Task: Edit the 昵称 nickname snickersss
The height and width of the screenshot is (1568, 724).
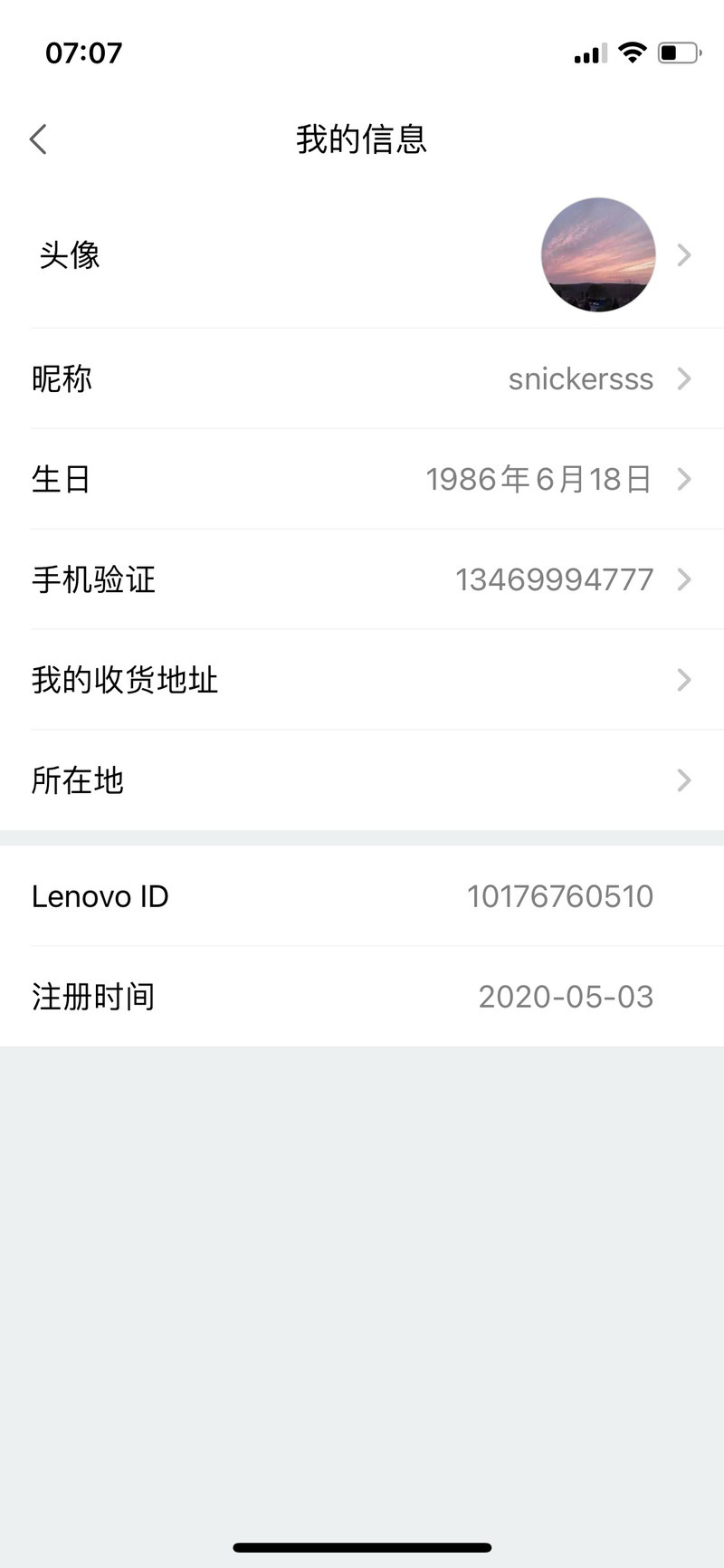Action: (x=362, y=378)
